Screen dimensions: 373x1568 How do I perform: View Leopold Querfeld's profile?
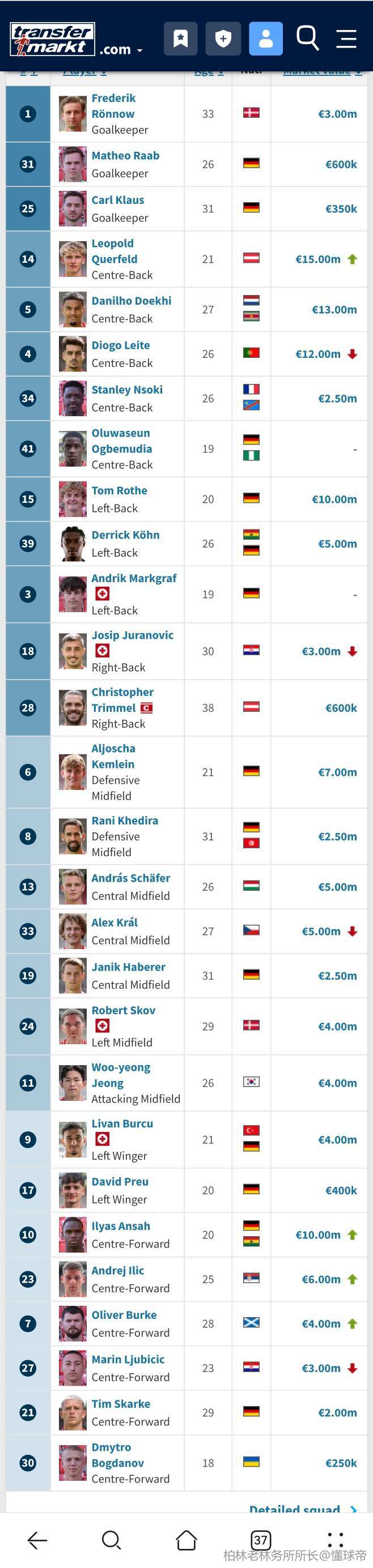click(x=115, y=251)
